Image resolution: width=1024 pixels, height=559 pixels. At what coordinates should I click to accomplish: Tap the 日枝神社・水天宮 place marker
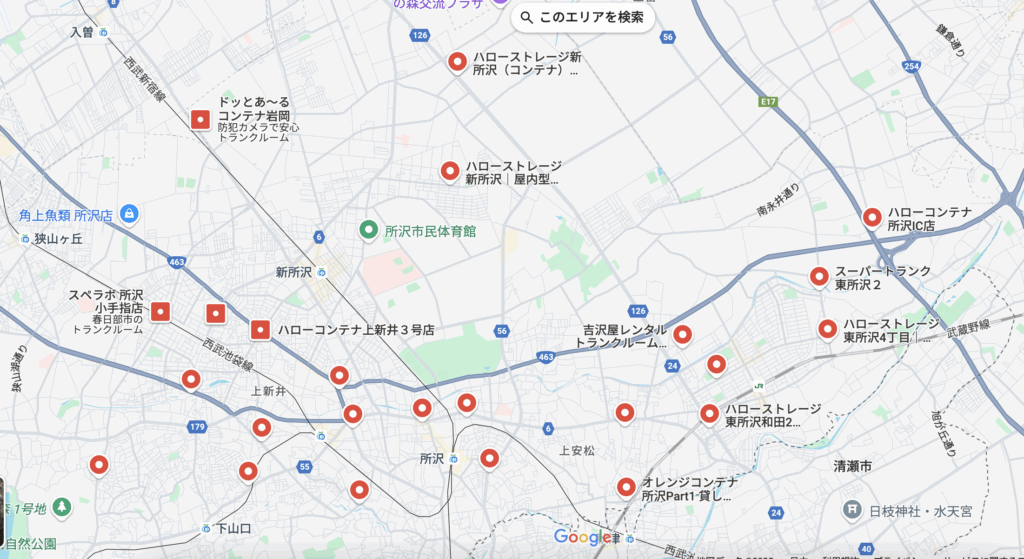tap(851, 510)
